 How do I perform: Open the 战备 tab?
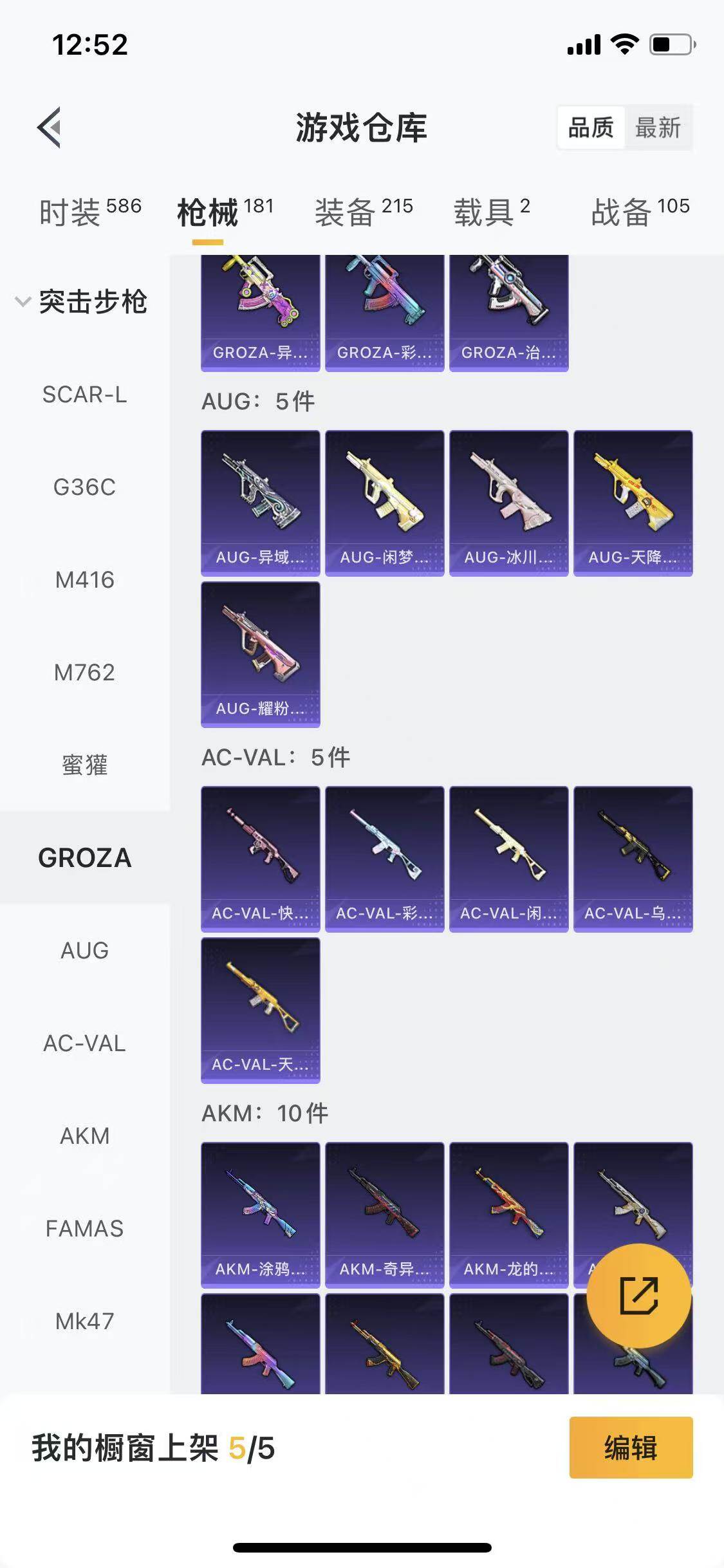[x=640, y=212]
